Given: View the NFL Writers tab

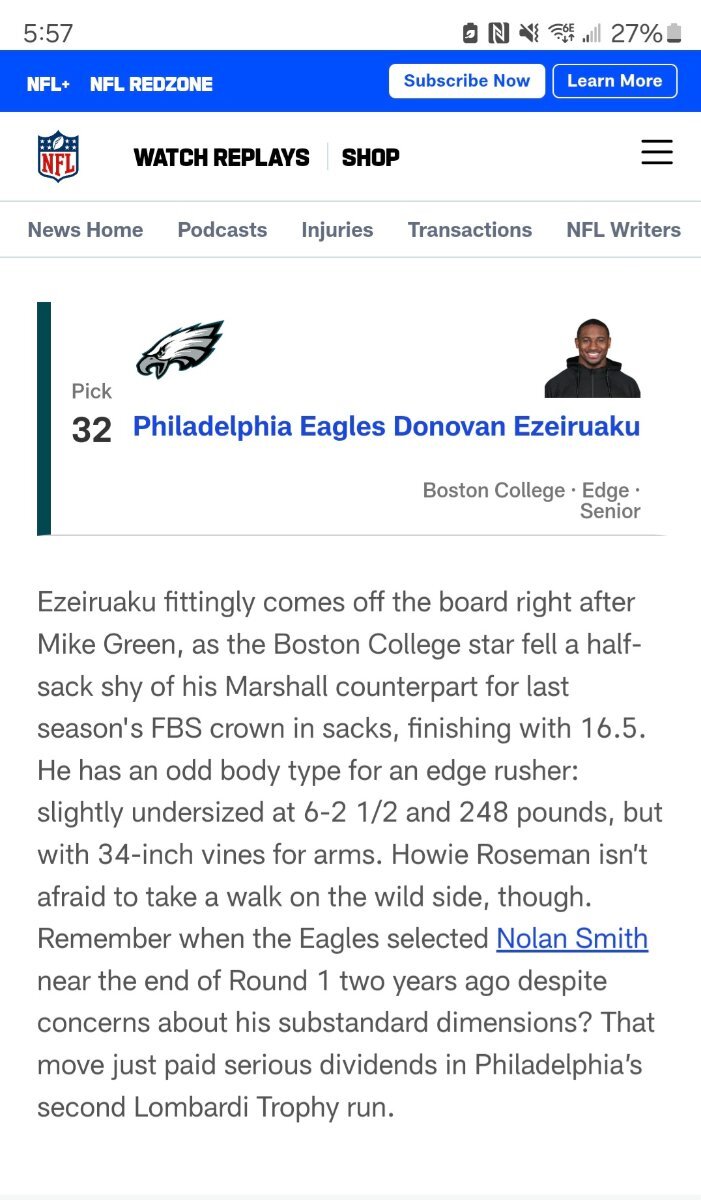Looking at the screenshot, I should (623, 230).
